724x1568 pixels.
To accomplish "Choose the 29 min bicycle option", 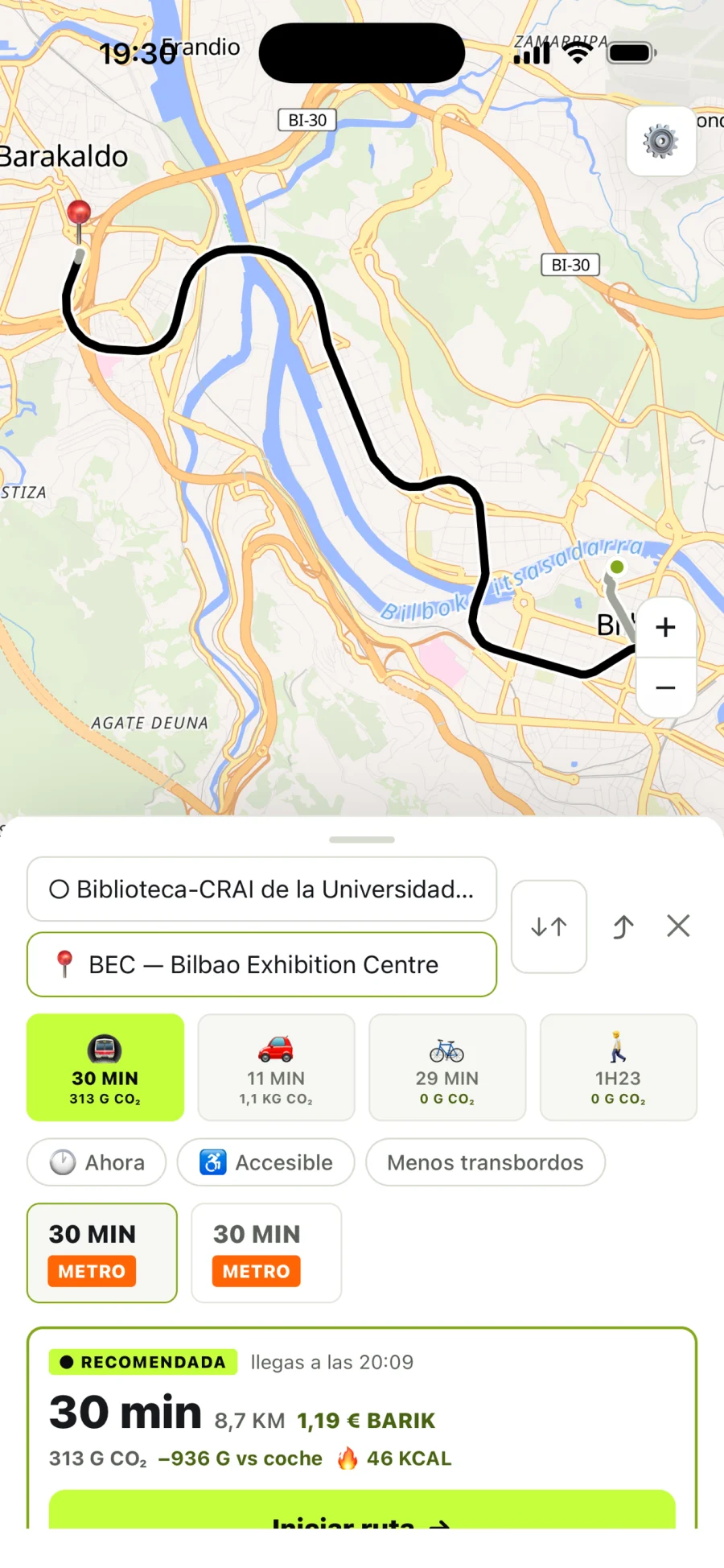I will (447, 1067).
